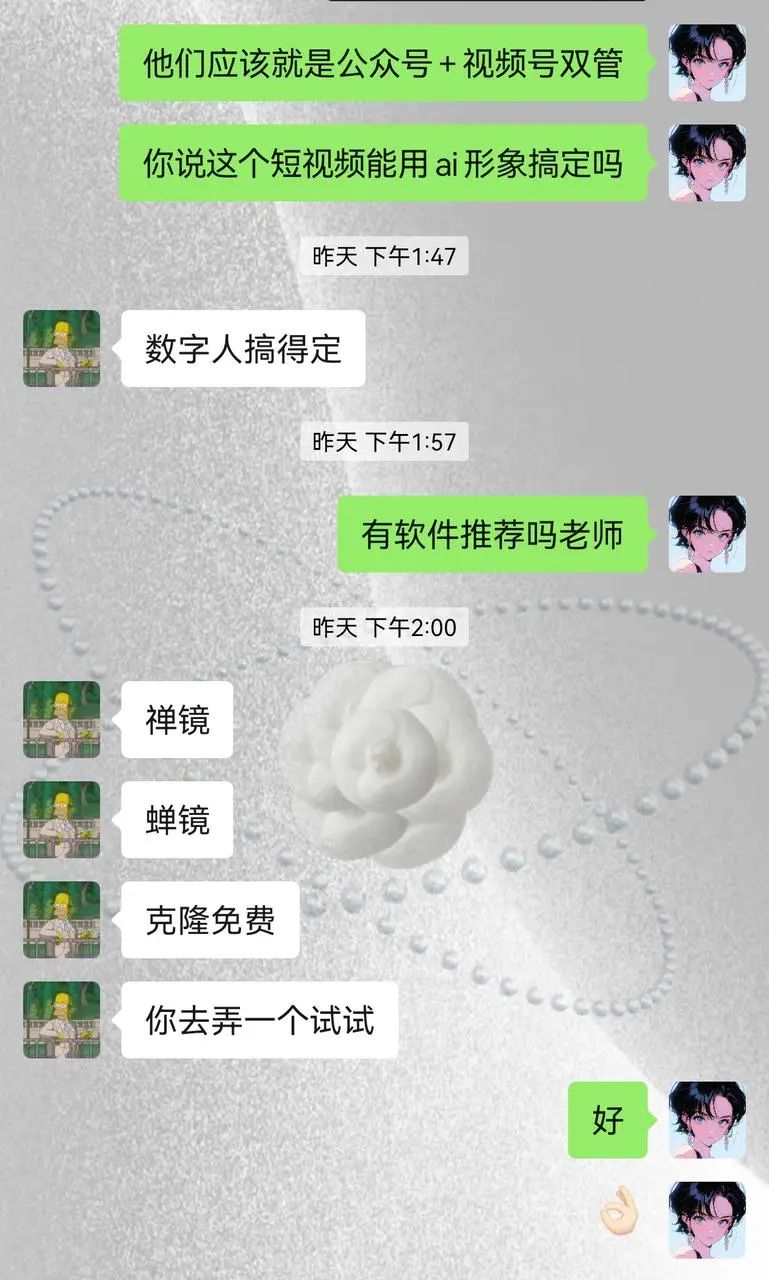The width and height of the screenshot is (769, 1280).
Task: Click the '昨天 下午2:00' timestamp label
Action: pyautogui.click(x=384, y=628)
